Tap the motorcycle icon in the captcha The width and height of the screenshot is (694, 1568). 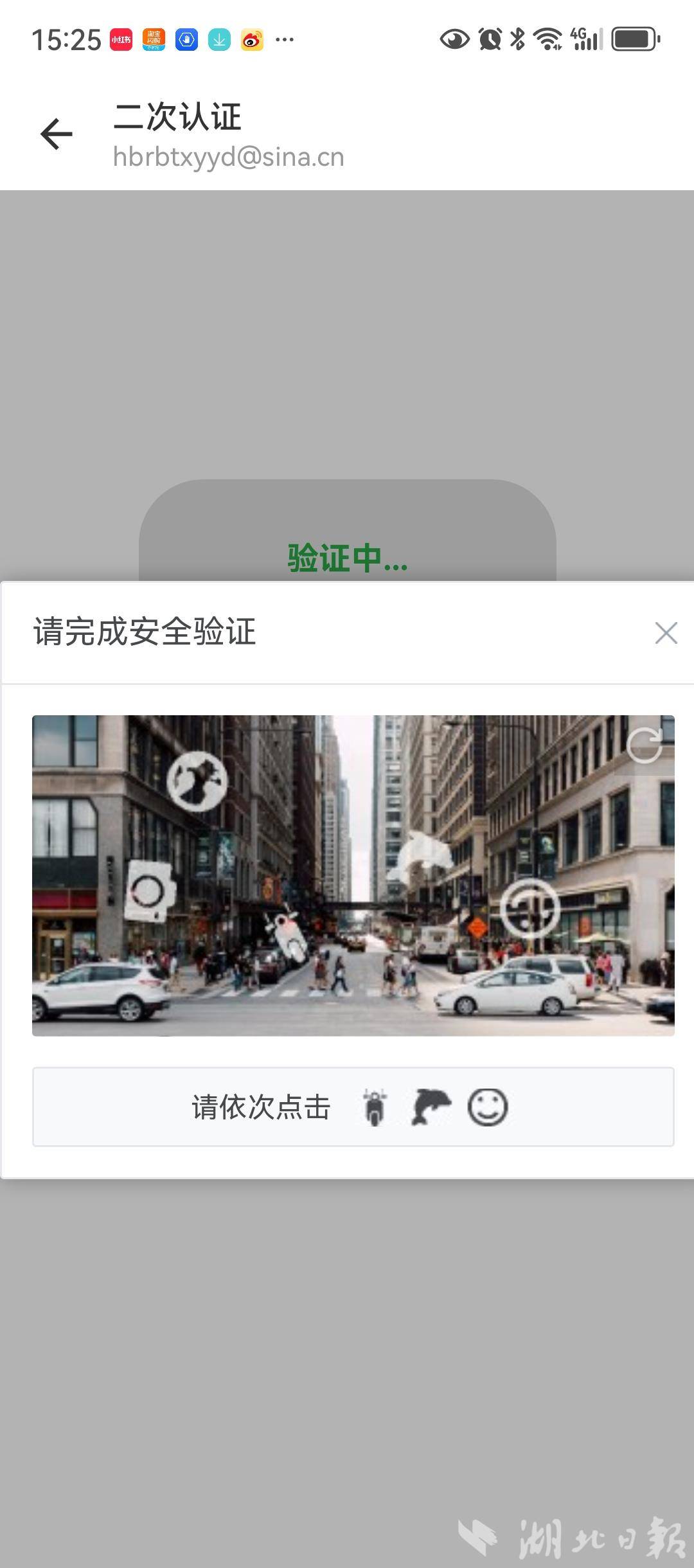pyautogui.click(x=288, y=934)
